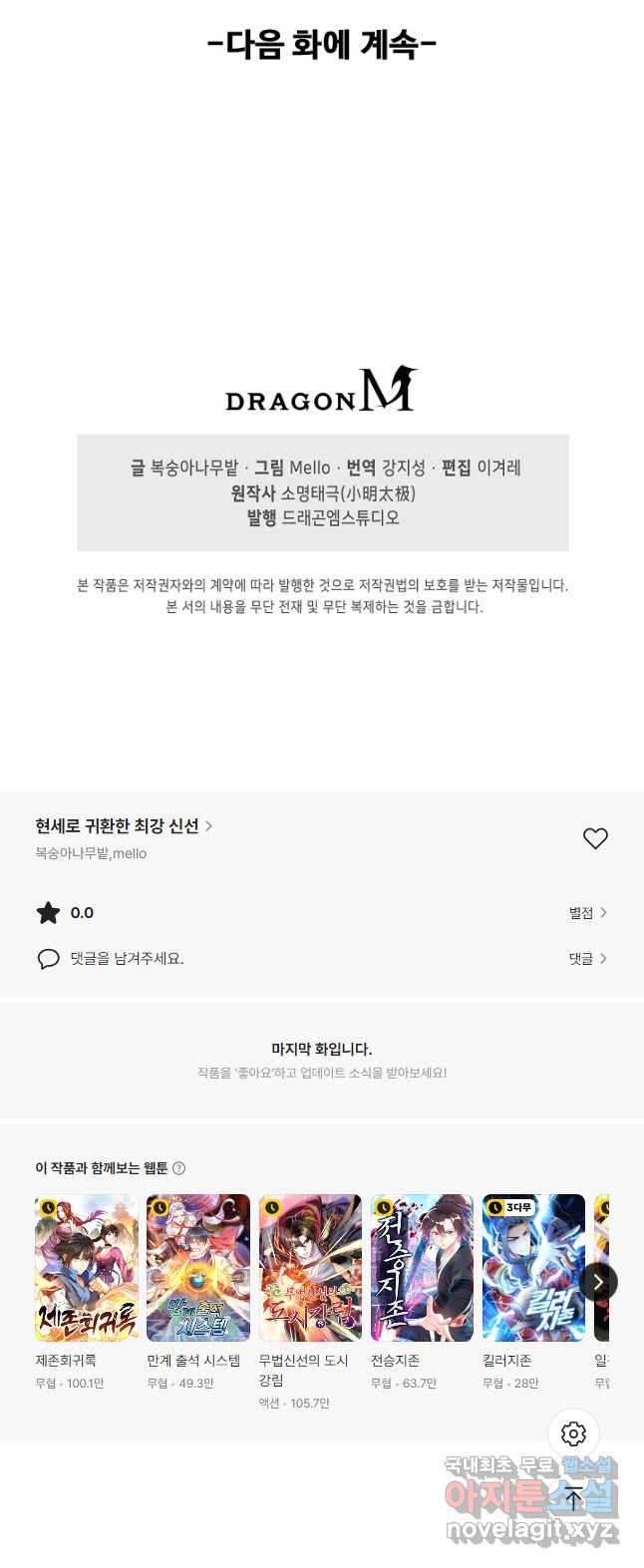Open the 만계 출석 시스템 webtoon
644x1568 pixels.
click(198, 1268)
